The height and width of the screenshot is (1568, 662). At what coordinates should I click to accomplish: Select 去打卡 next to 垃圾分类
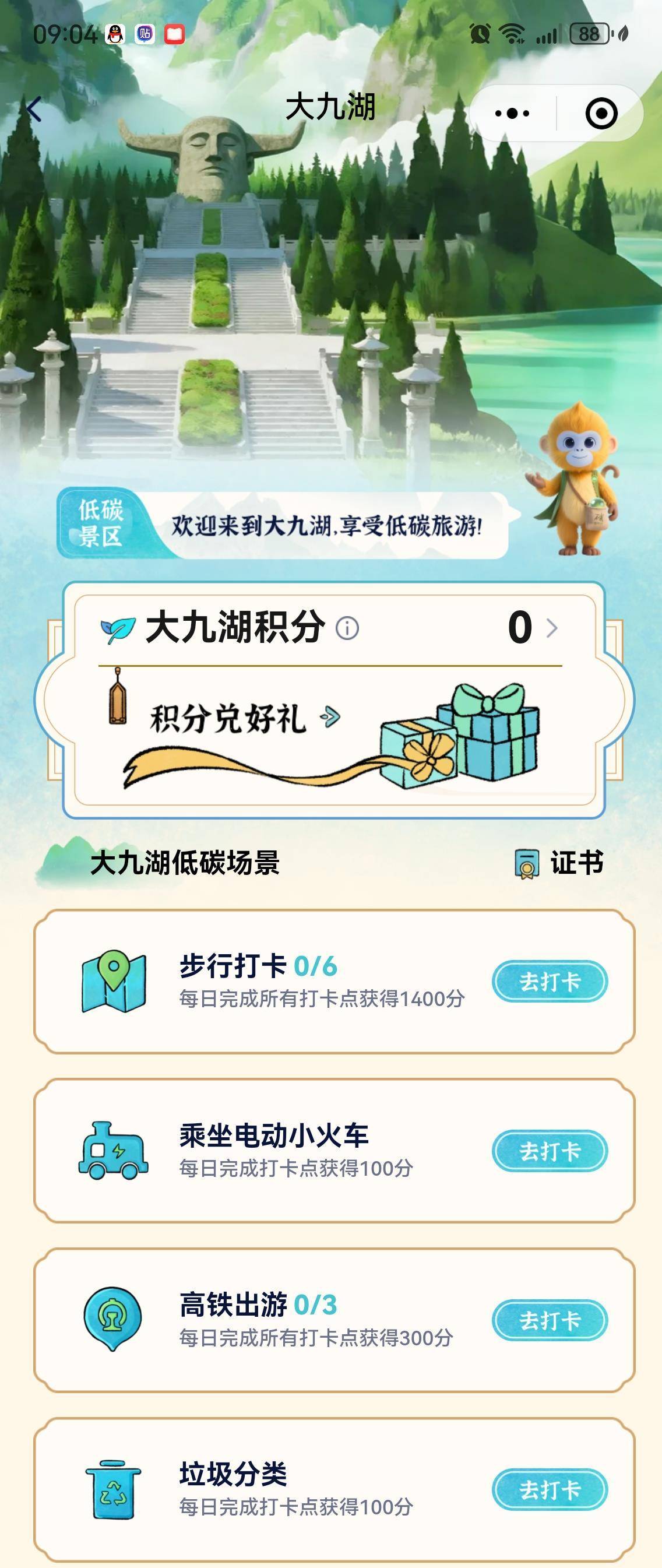pyautogui.click(x=550, y=1489)
